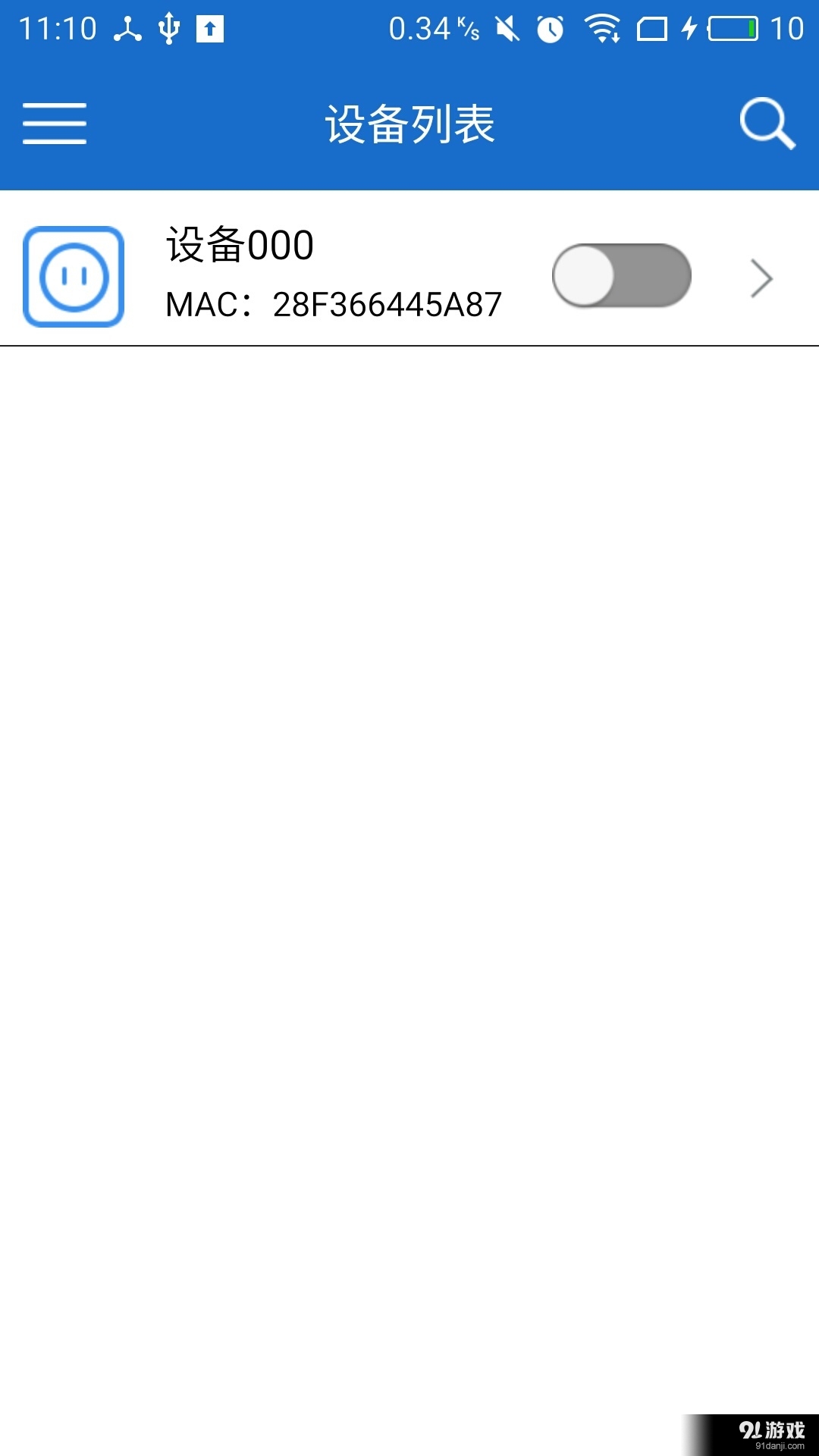Turn on the 设备000 power switch
Viewport: 819px width, 1456px height.
pyautogui.click(x=621, y=275)
